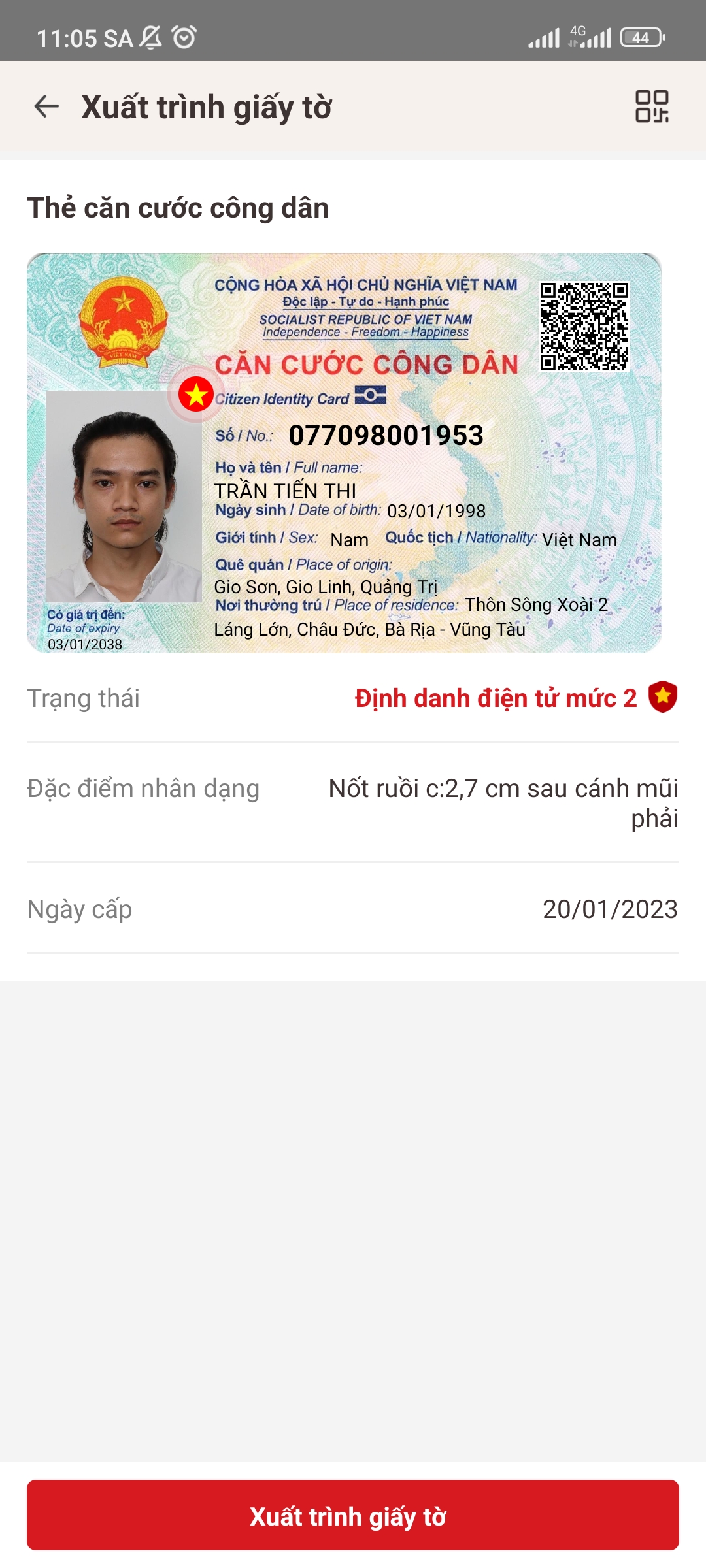Open the QR code icon in header
The height and width of the screenshot is (1568, 706).
coord(652,106)
